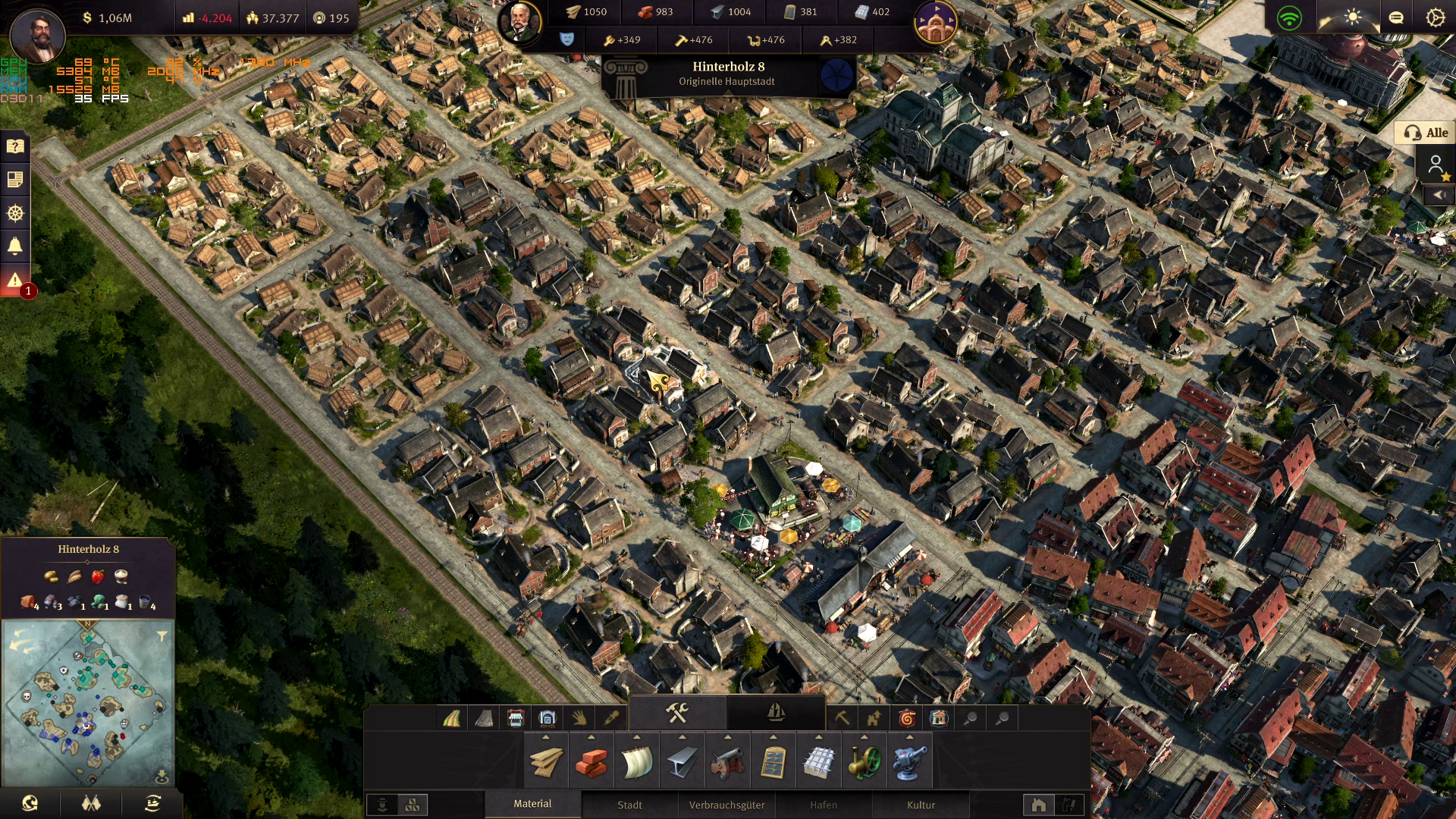The image size is (1456, 819).
Task: Activate the upgrade building tool
Action: pos(874,717)
